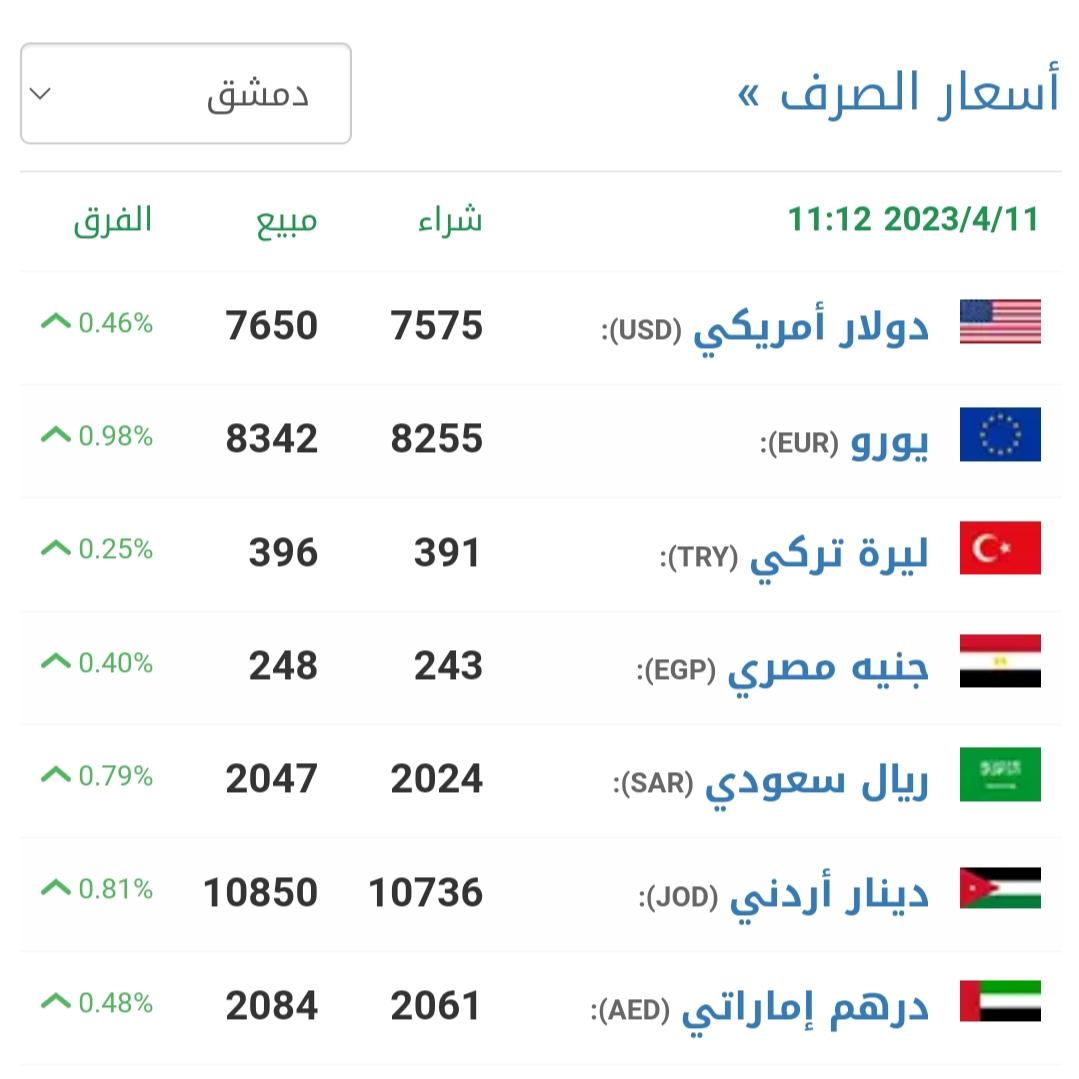
Task: Open the دمشق city dropdown
Action: click(x=186, y=94)
